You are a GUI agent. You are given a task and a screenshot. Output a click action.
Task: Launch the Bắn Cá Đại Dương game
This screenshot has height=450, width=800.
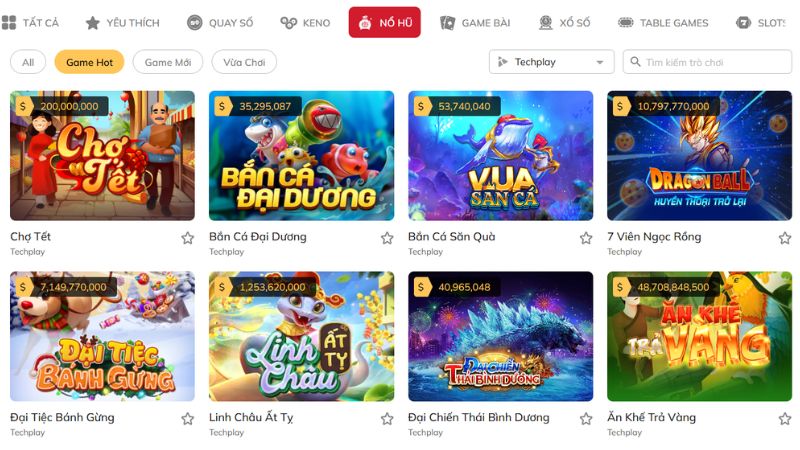[301, 156]
